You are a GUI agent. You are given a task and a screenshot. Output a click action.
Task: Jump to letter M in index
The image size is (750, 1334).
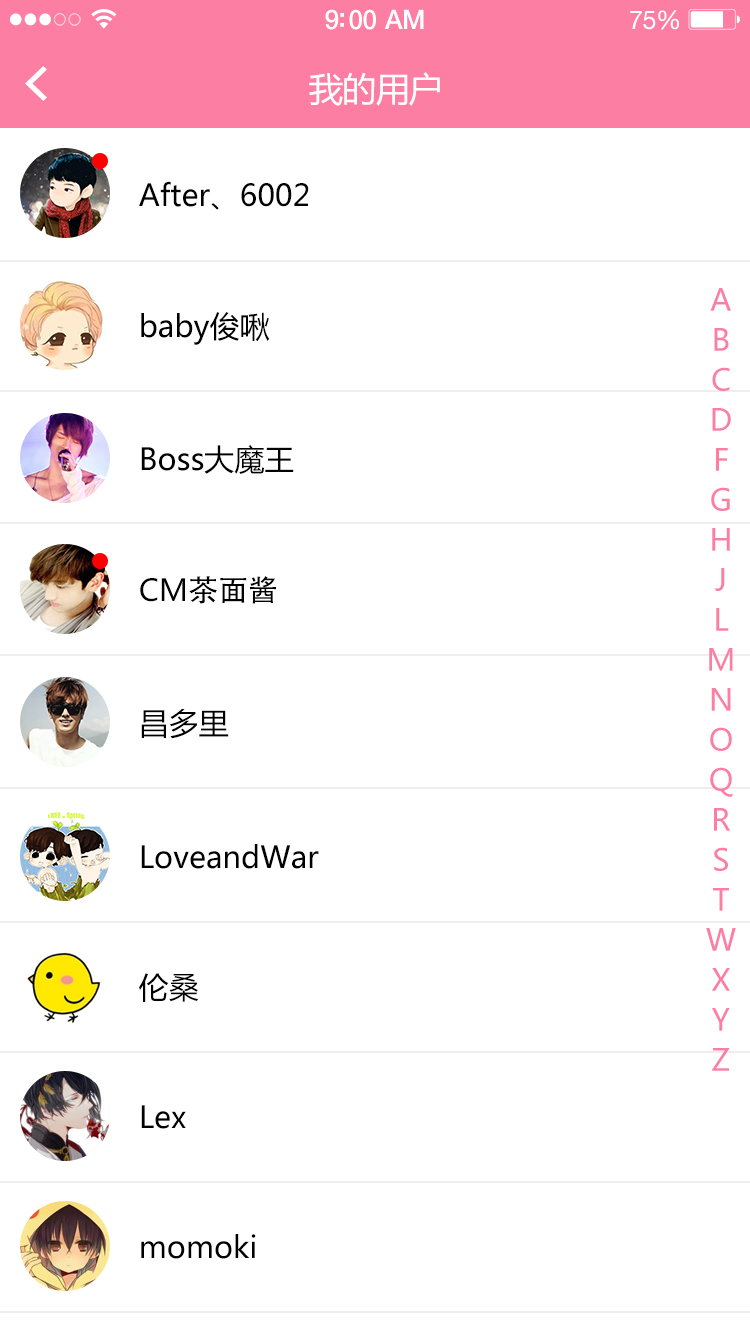click(721, 660)
